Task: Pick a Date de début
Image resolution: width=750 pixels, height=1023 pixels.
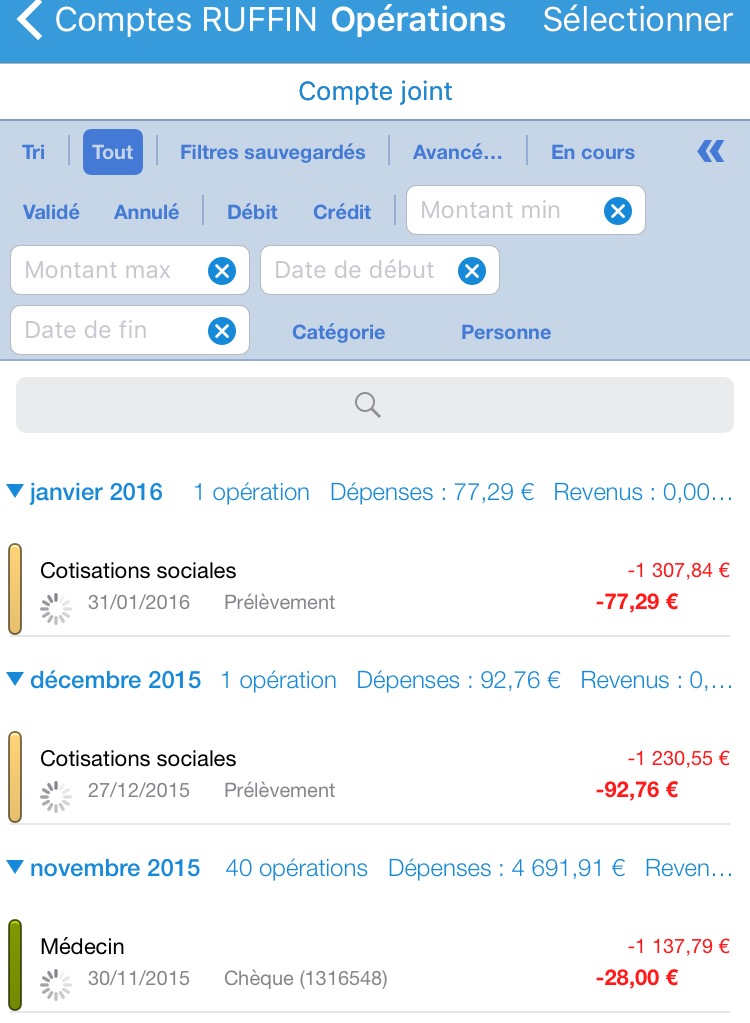Action: 360,270
